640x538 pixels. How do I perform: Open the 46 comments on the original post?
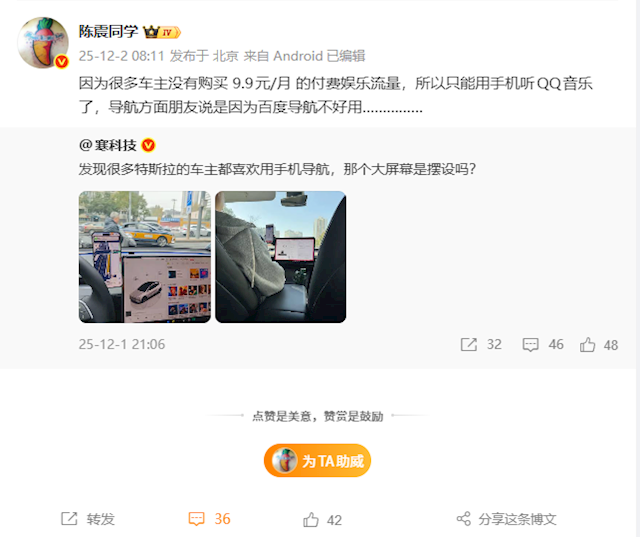pyautogui.click(x=543, y=344)
